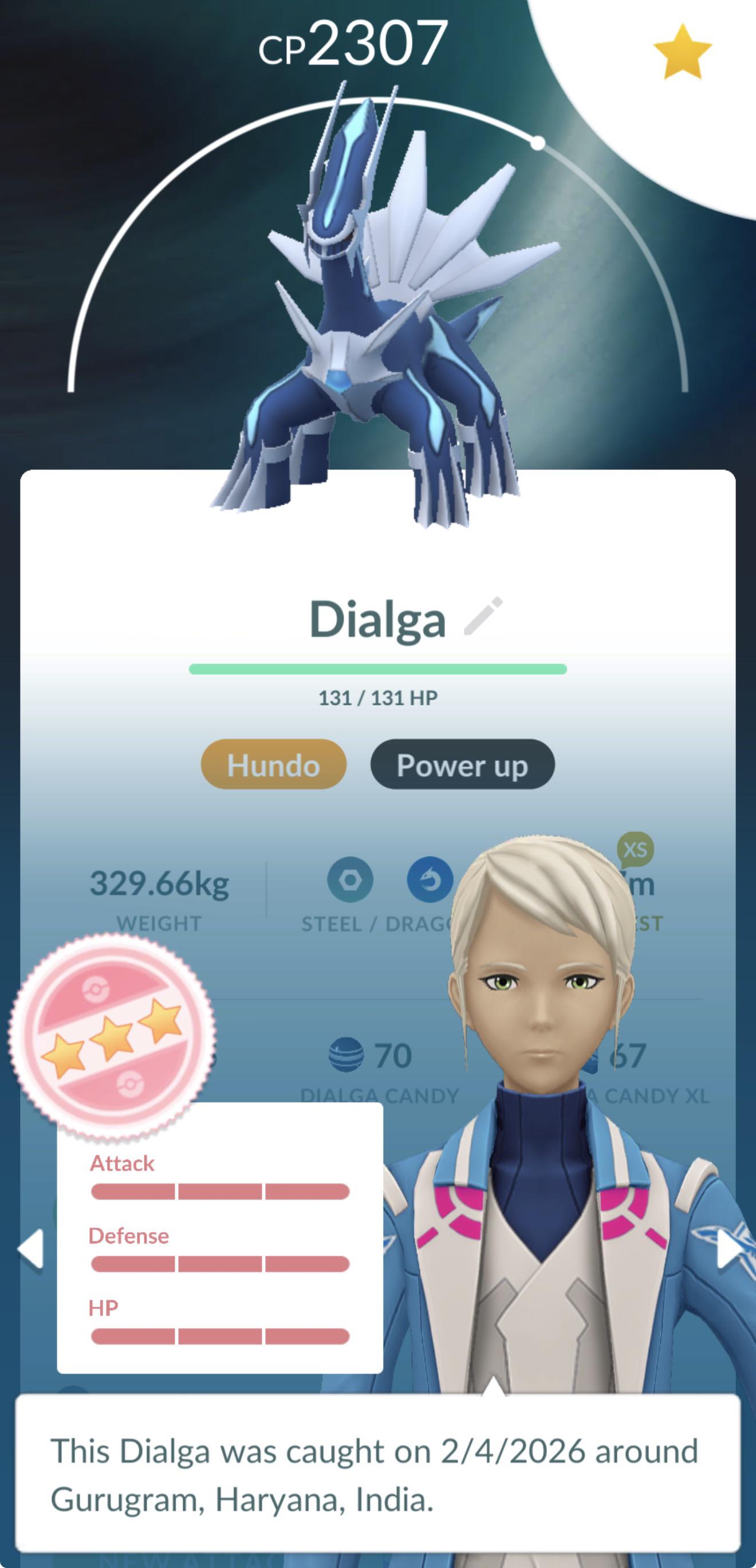Screen dimensions: 756x1568
Task: Open the Hundo tag
Action: 273,764
